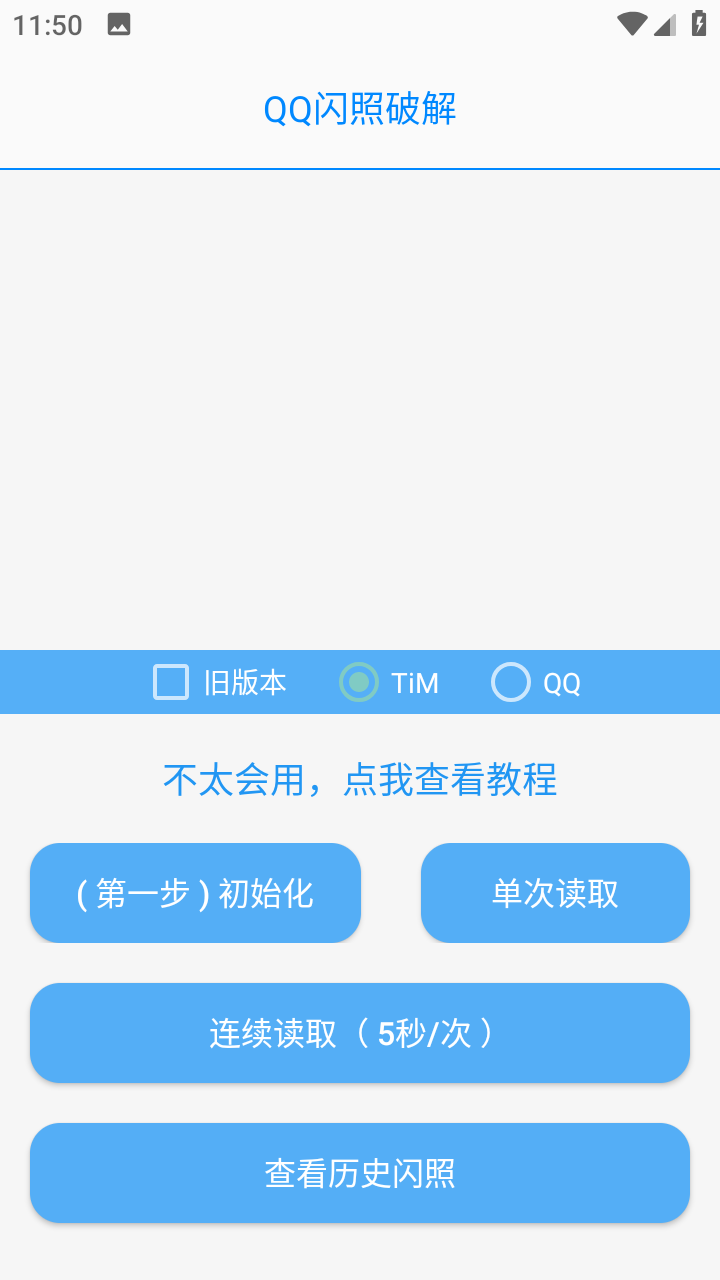The width and height of the screenshot is (720, 1280).
Task: Click the blue version selector bar
Action: tap(70, 682)
